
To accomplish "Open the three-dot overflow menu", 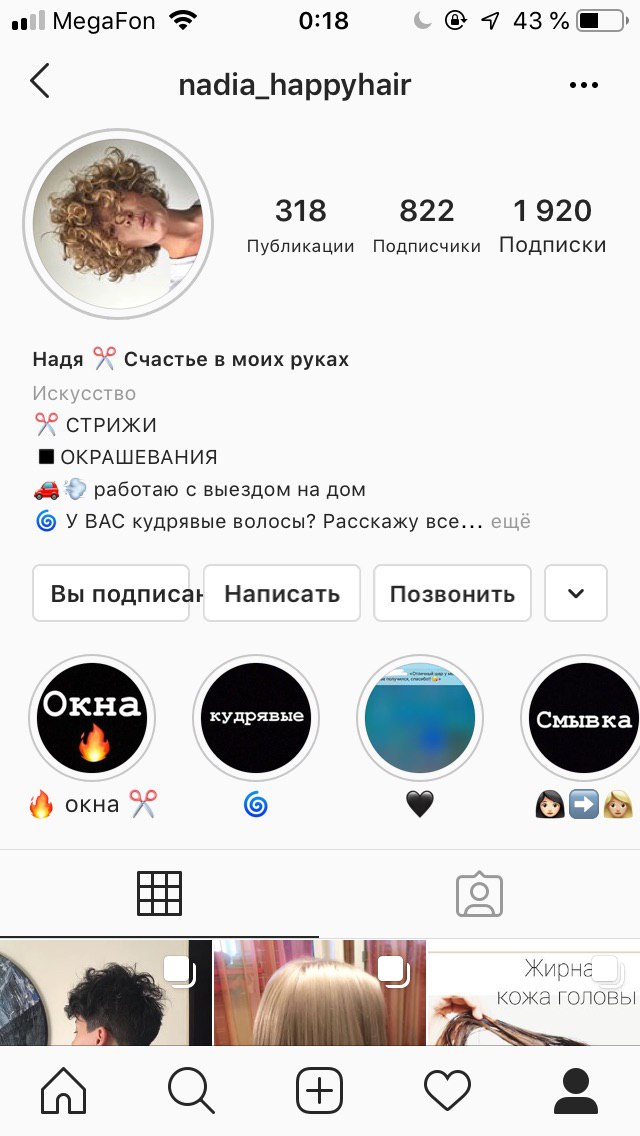I will tap(583, 85).
